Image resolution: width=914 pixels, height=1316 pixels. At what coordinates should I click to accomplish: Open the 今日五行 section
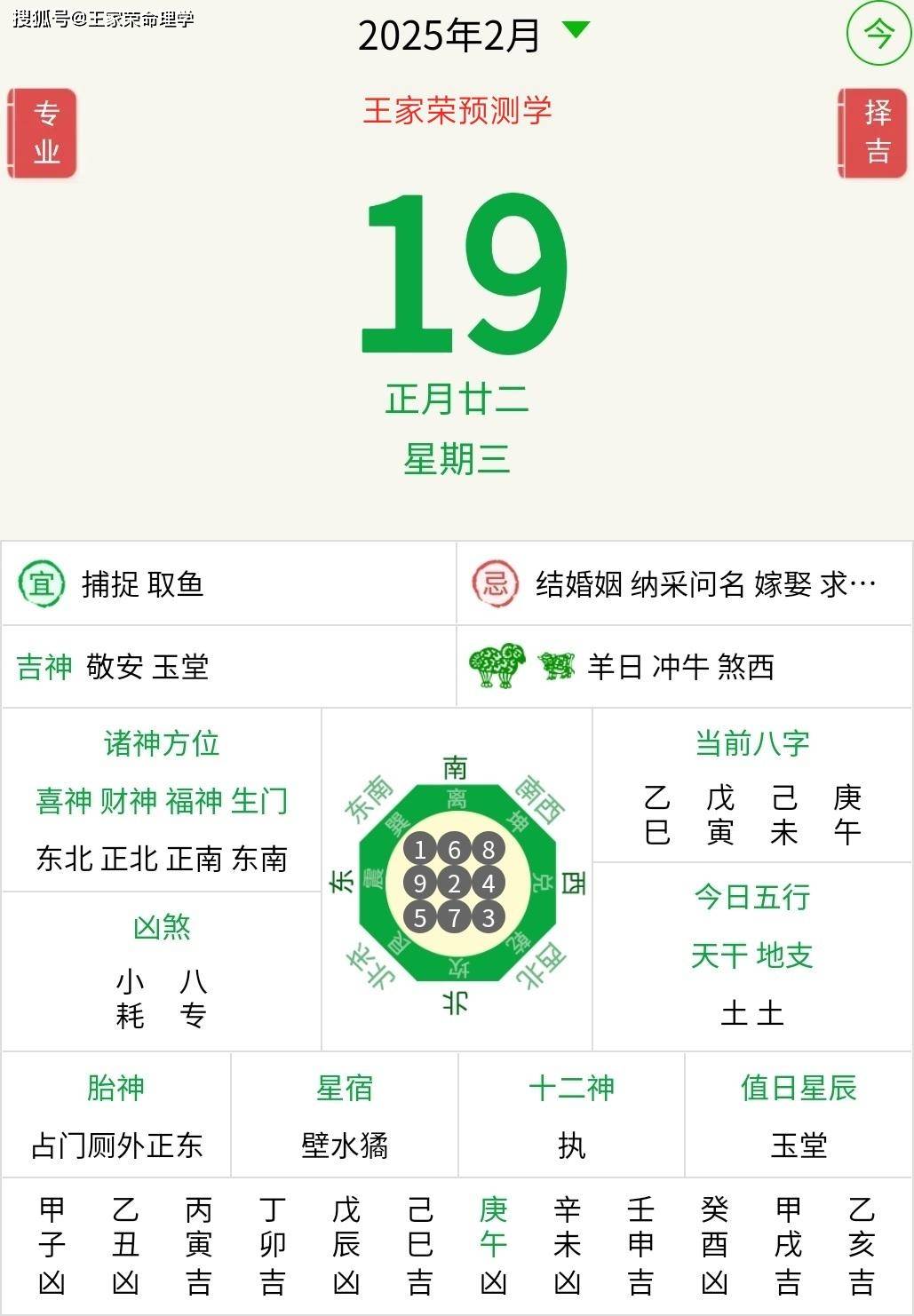[751, 956]
